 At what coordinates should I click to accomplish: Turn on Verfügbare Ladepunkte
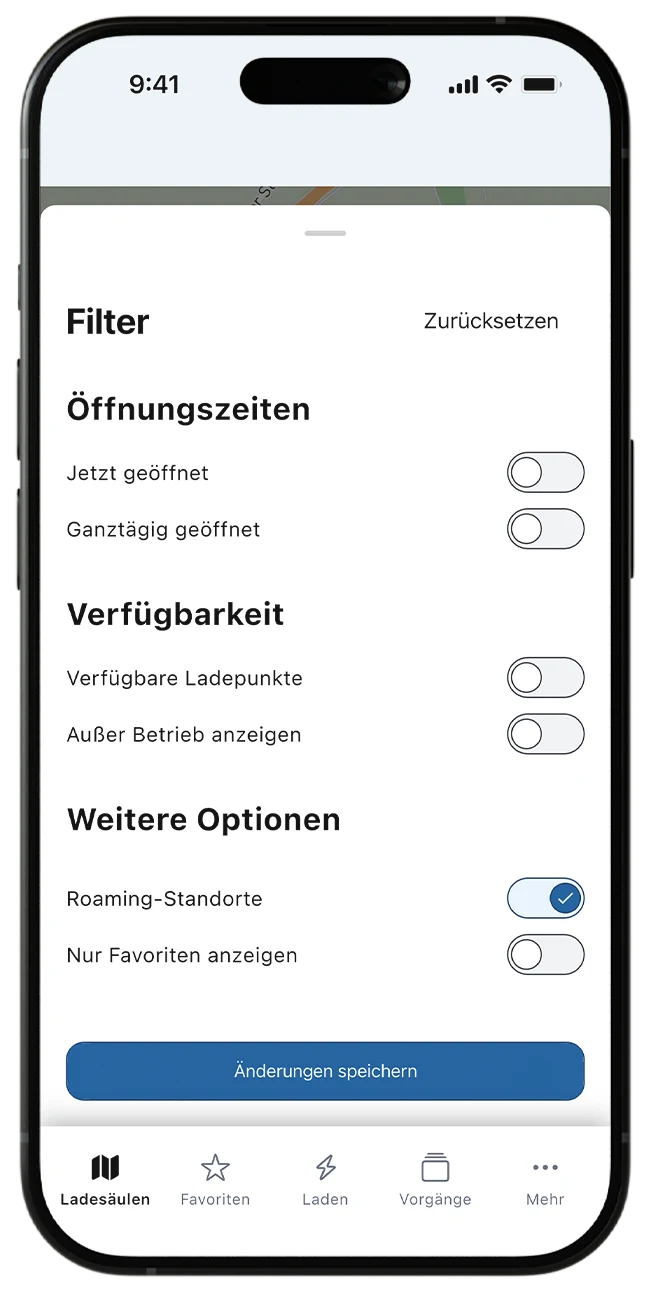point(545,678)
